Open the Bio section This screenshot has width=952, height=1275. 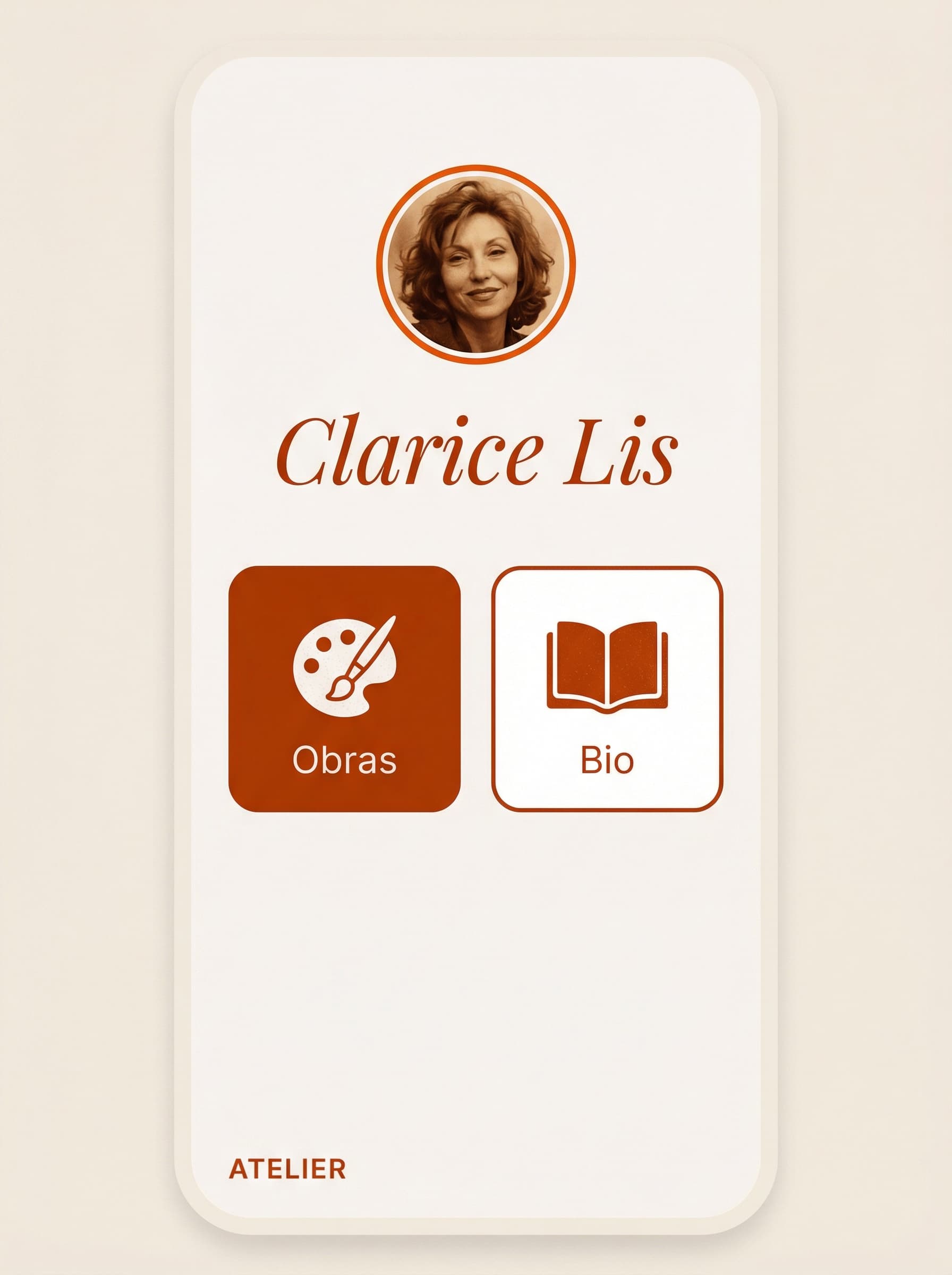pos(607,688)
